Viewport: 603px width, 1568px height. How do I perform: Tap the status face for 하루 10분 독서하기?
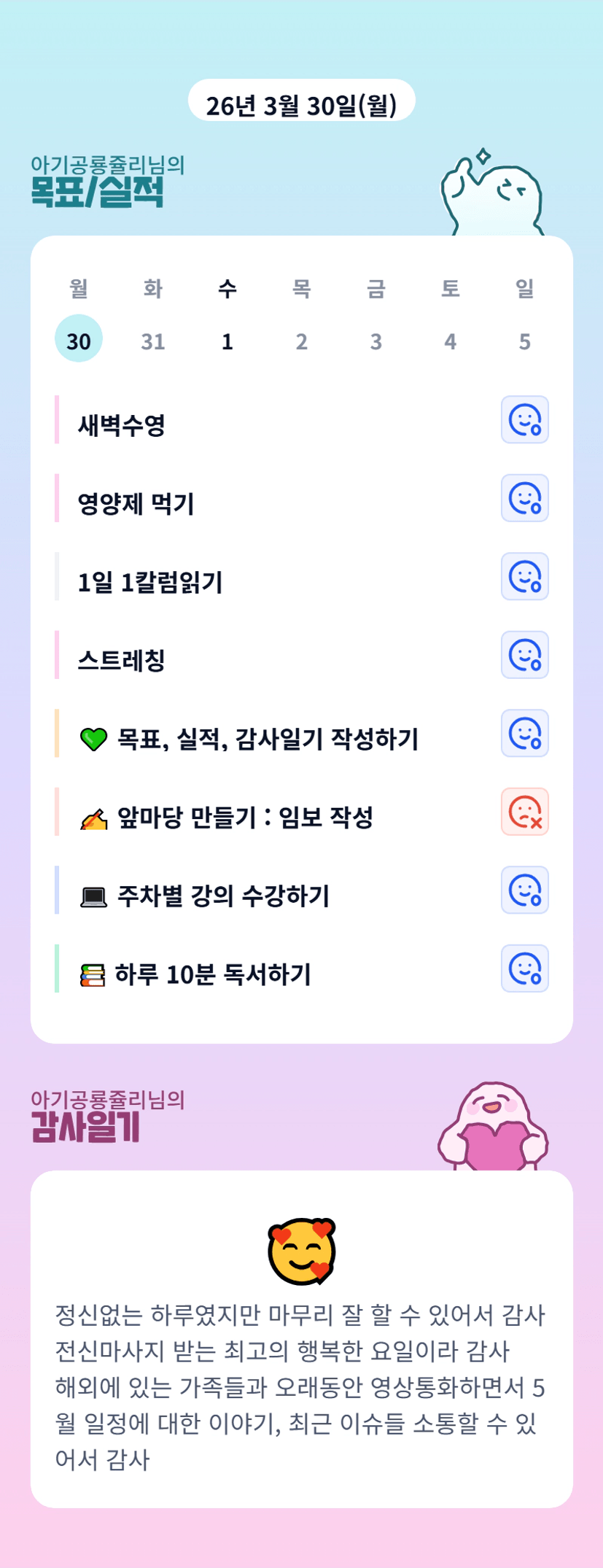(x=524, y=969)
